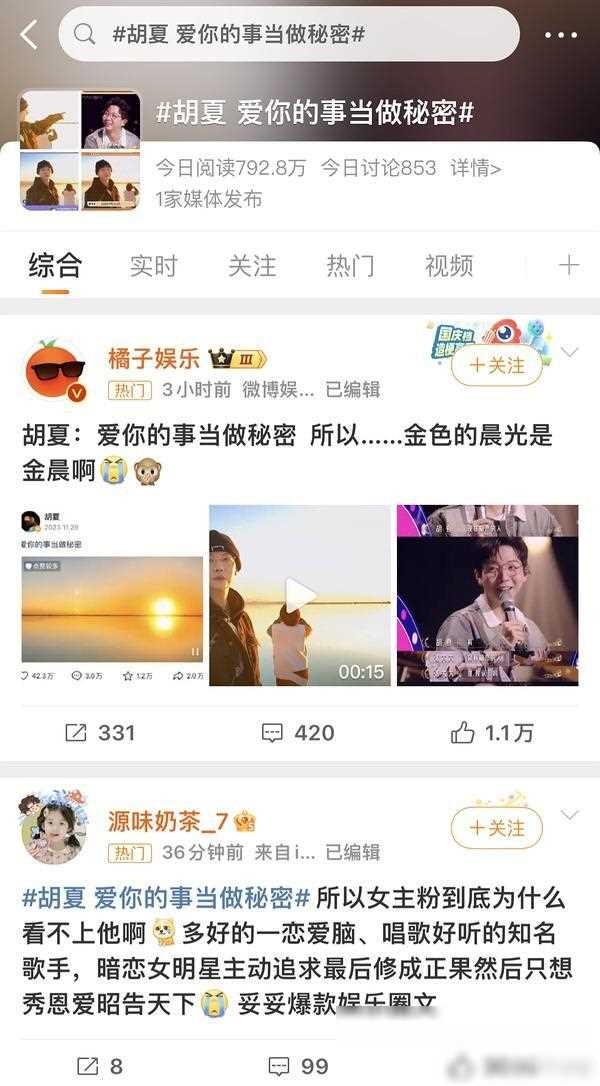Viewport: 600px width, 1086px height.
Task: Open 橘子娱乐's profile avatar
Action: [x=55, y=370]
